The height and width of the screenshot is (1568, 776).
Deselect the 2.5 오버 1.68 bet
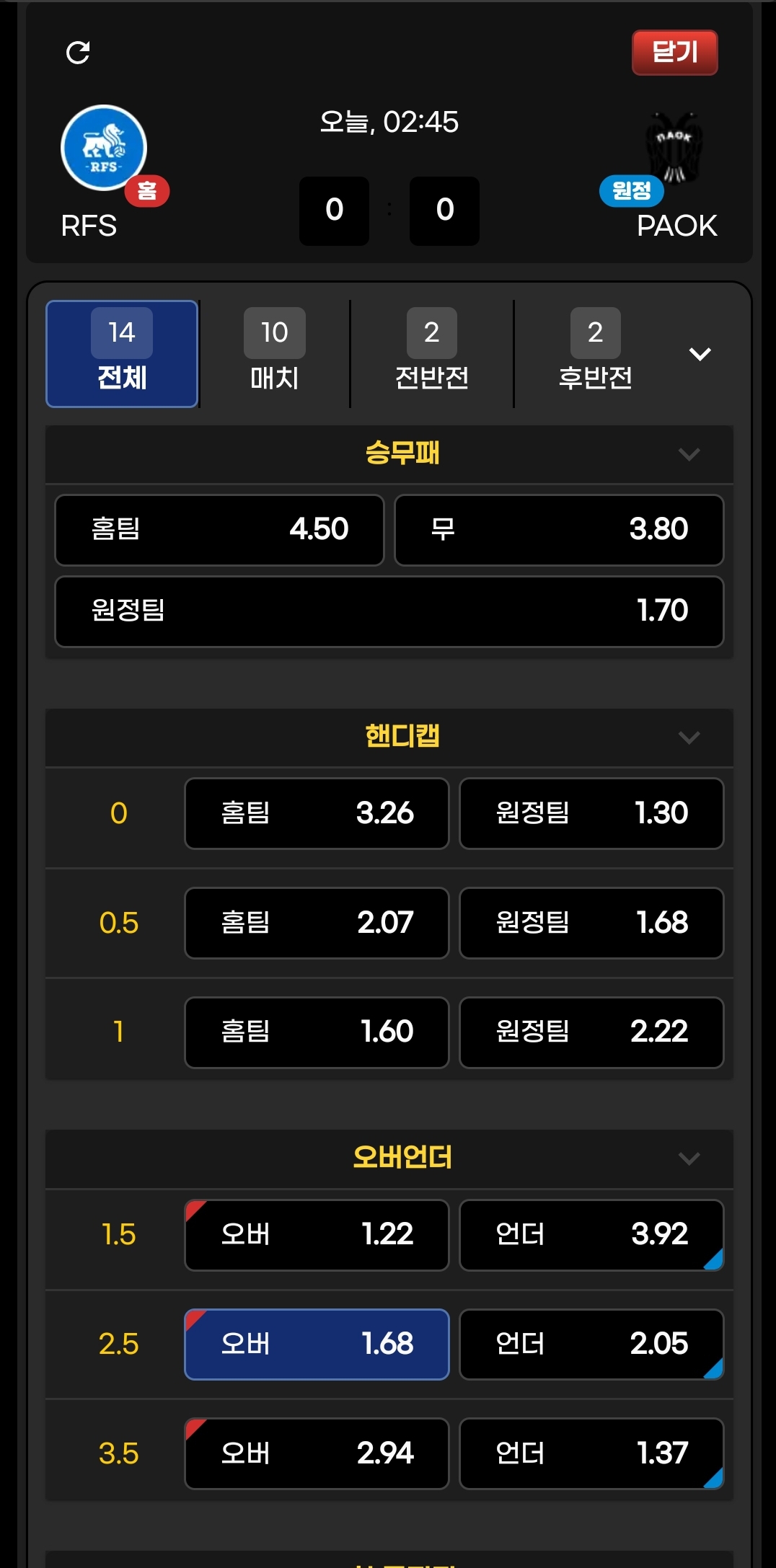pos(317,1344)
